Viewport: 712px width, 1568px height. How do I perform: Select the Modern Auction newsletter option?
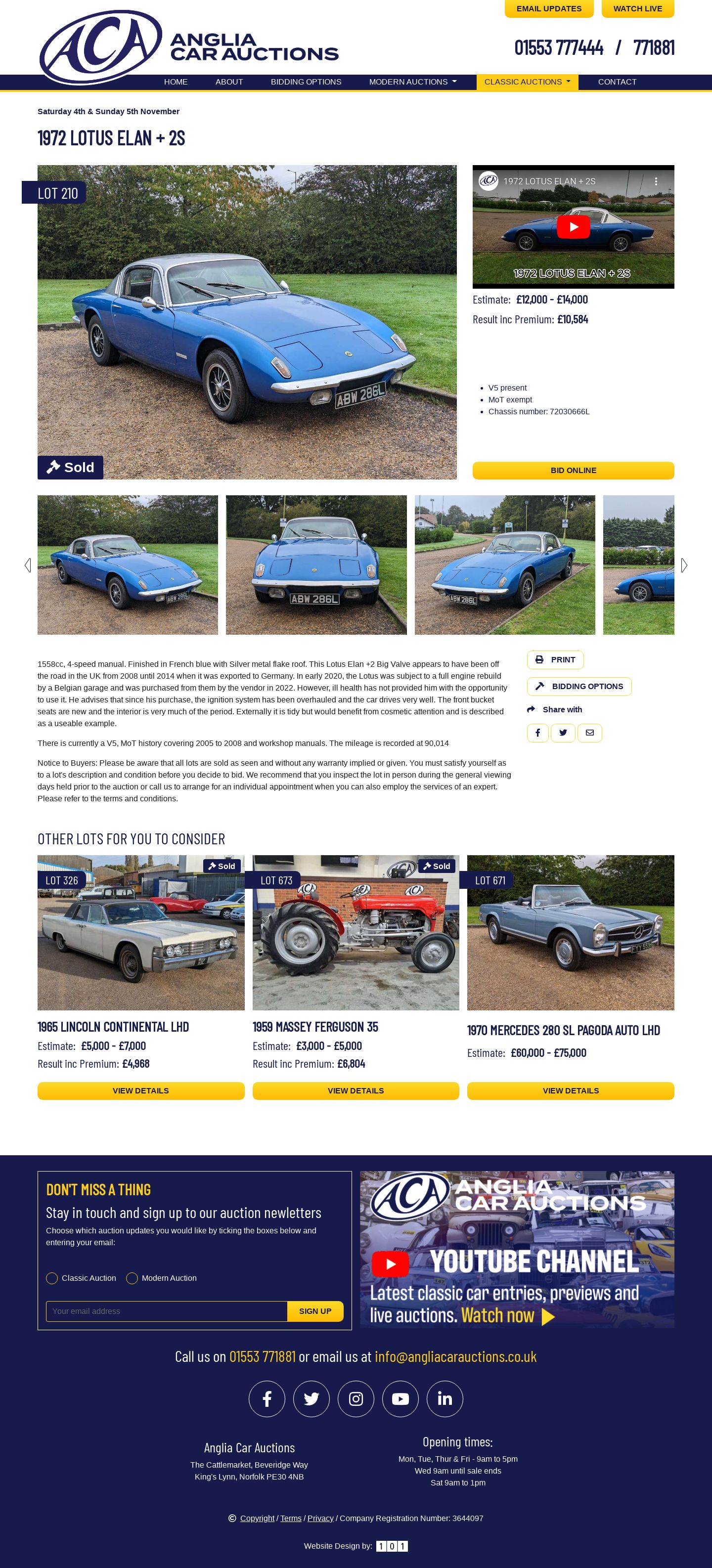click(132, 1278)
